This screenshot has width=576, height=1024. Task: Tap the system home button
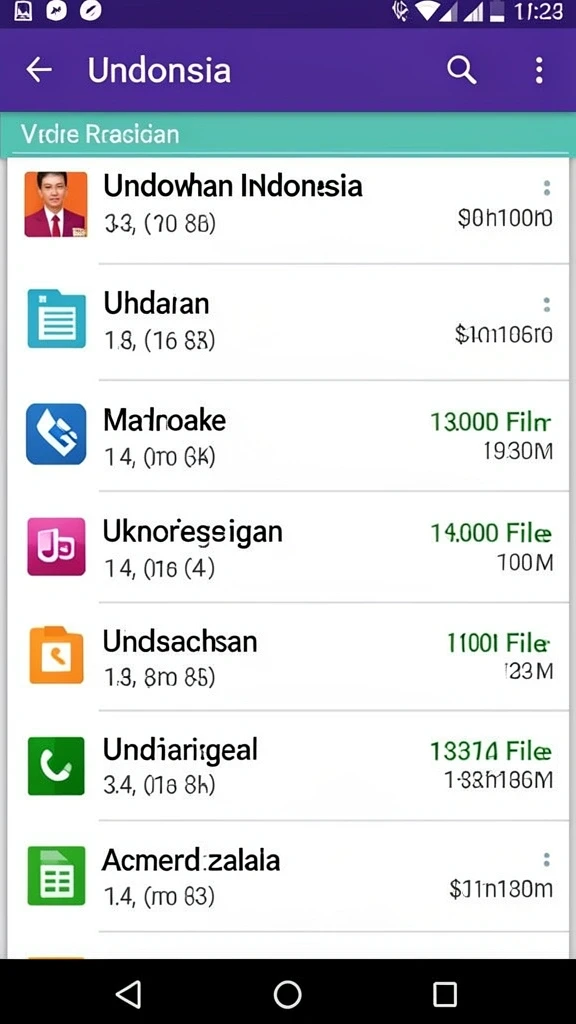click(x=287, y=994)
